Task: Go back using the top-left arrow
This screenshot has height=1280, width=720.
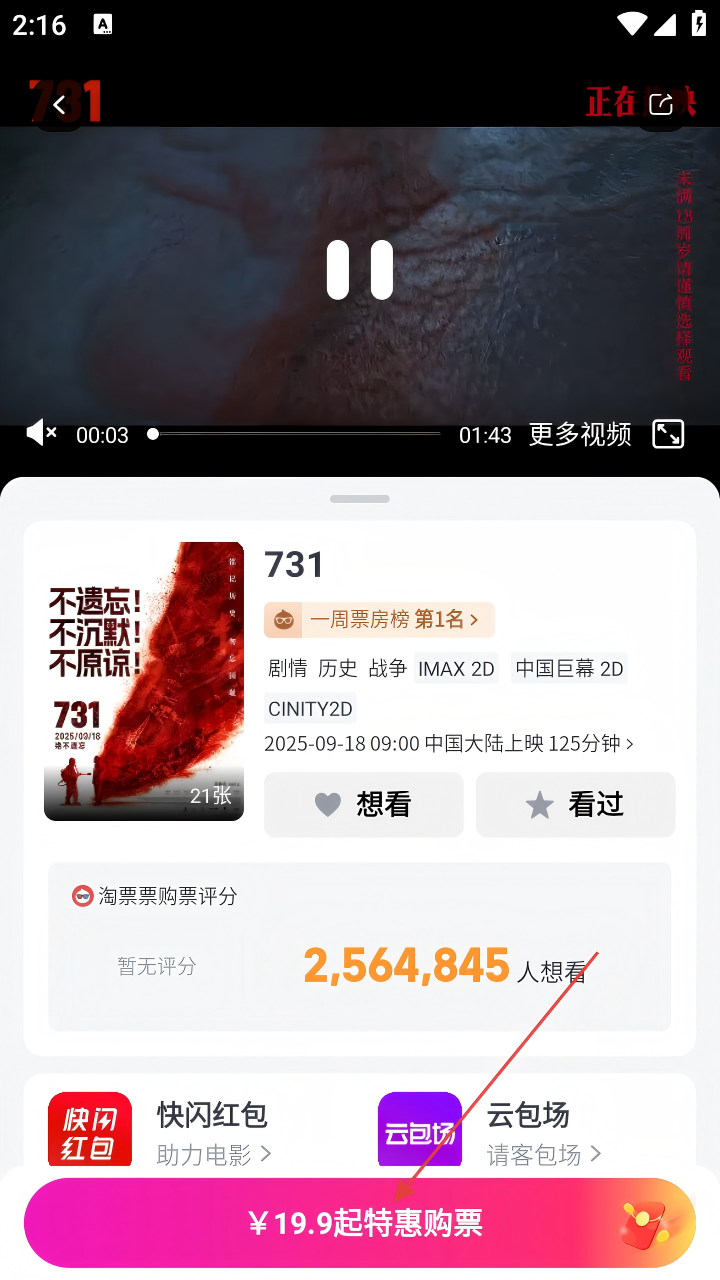Action: (59, 105)
